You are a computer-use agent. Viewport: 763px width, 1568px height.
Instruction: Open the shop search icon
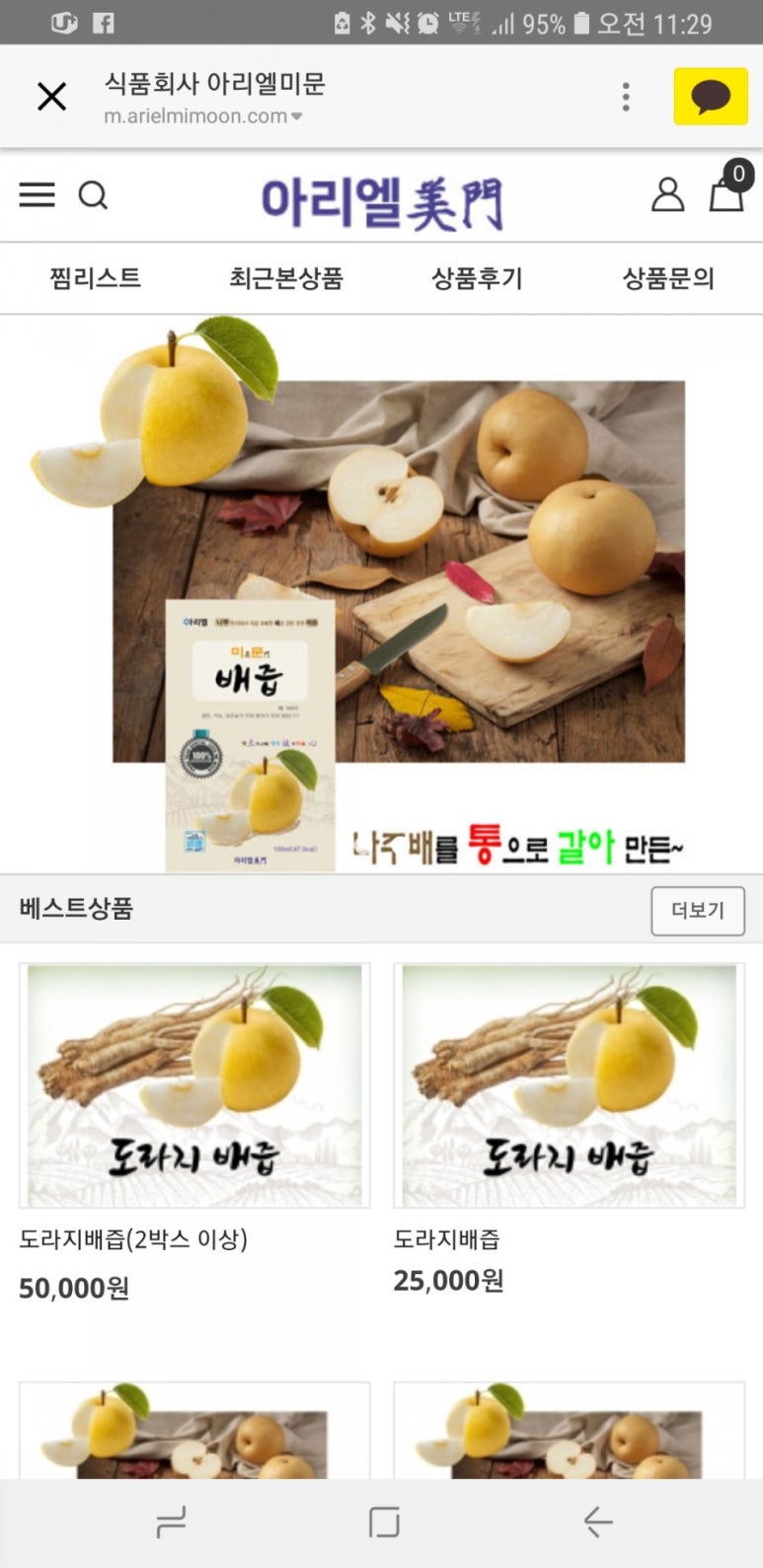[x=93, y=195]
